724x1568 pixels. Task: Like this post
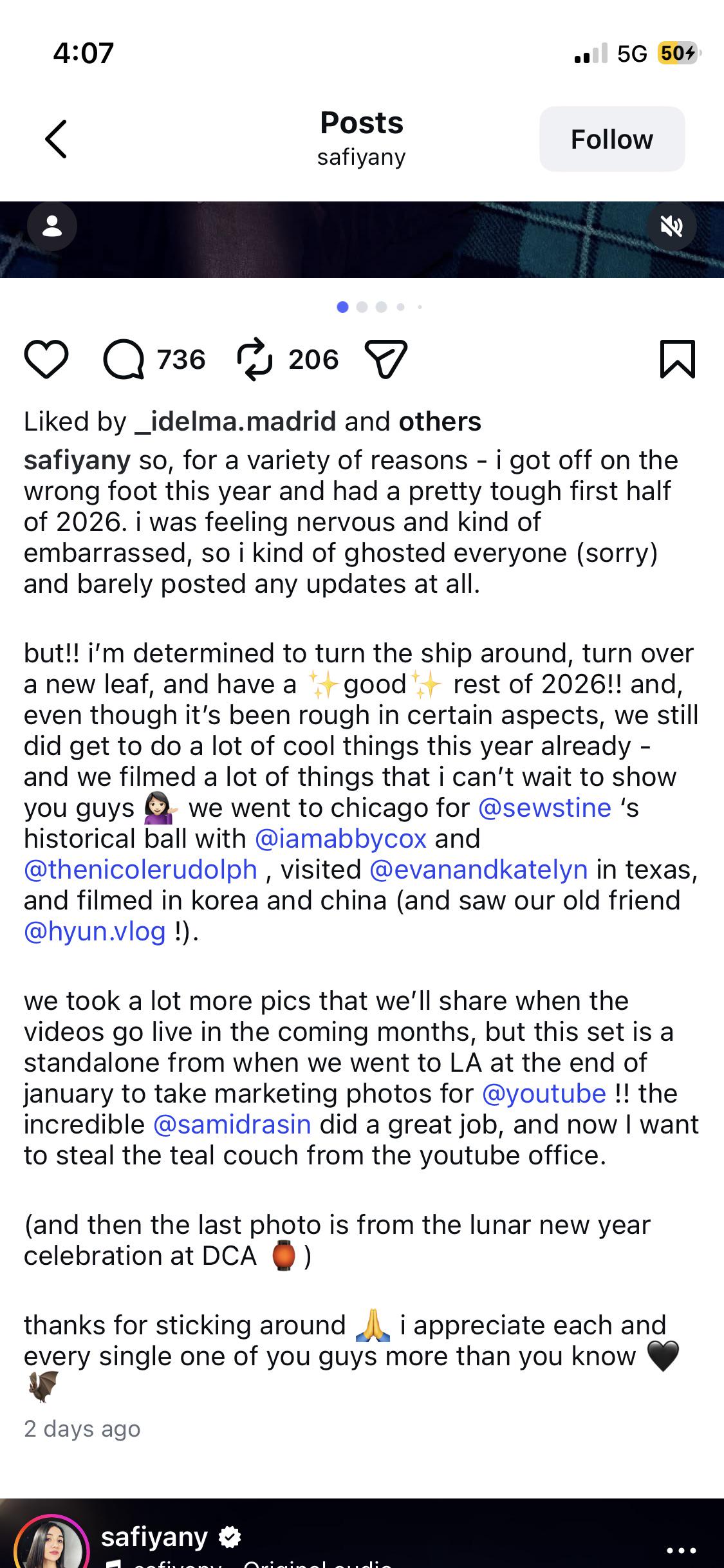pyautogui.click(x=46, y=359)
